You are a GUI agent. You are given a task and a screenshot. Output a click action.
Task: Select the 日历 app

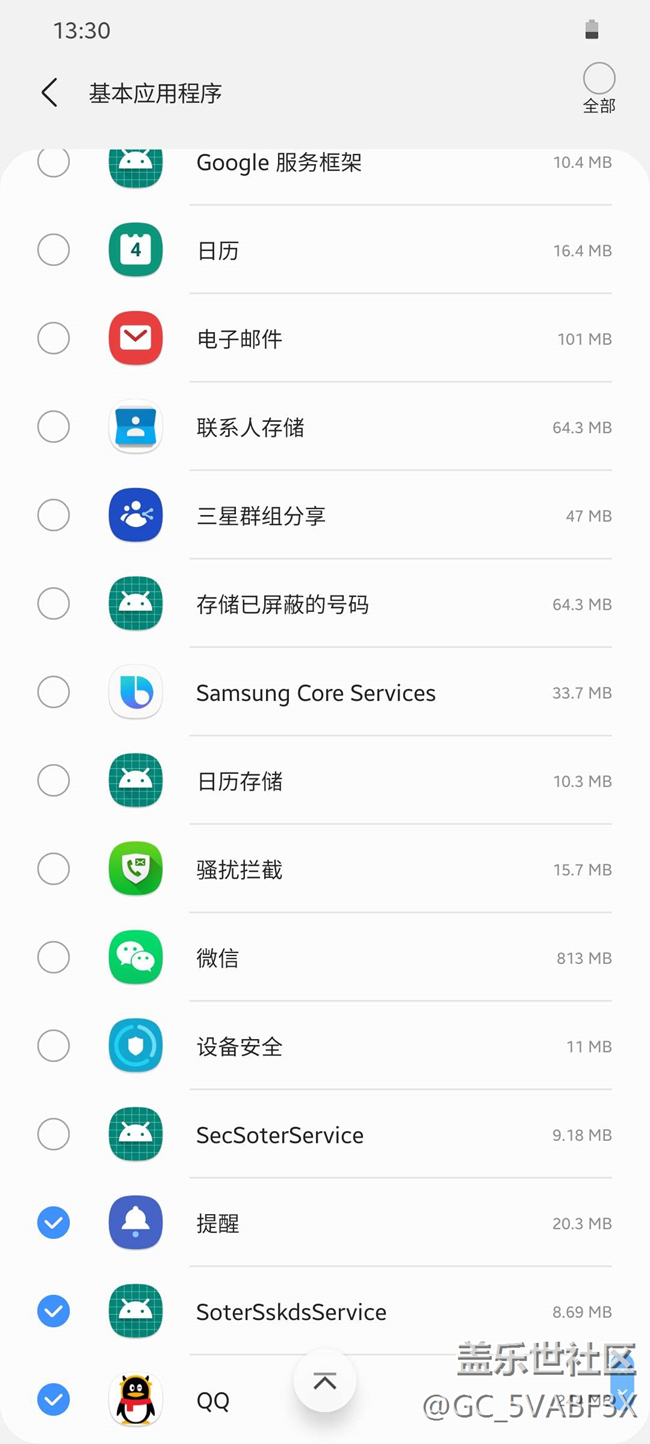click(54, 250)
